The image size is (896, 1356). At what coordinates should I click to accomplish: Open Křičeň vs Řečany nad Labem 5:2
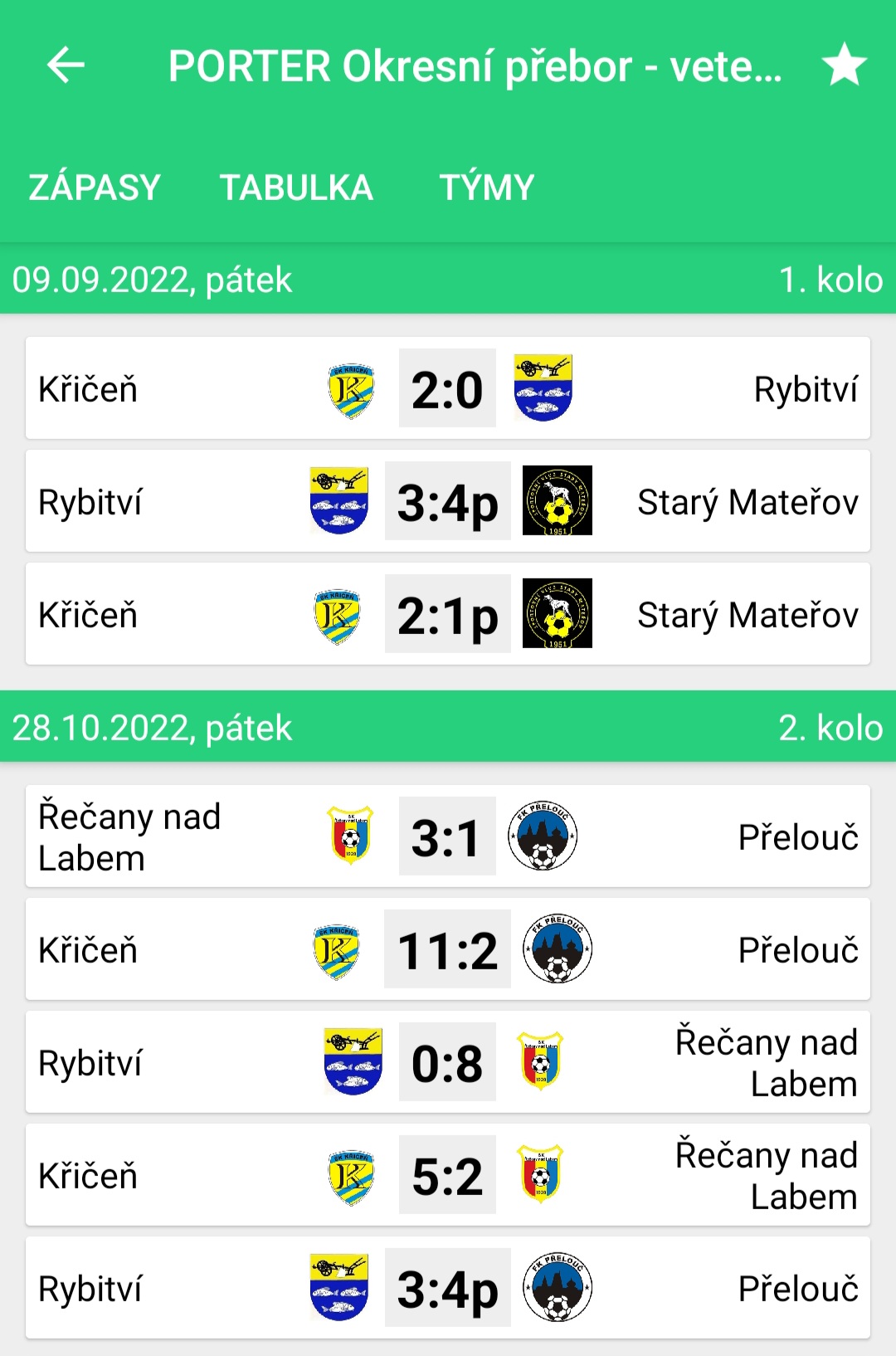click(x=447, y=1175)
